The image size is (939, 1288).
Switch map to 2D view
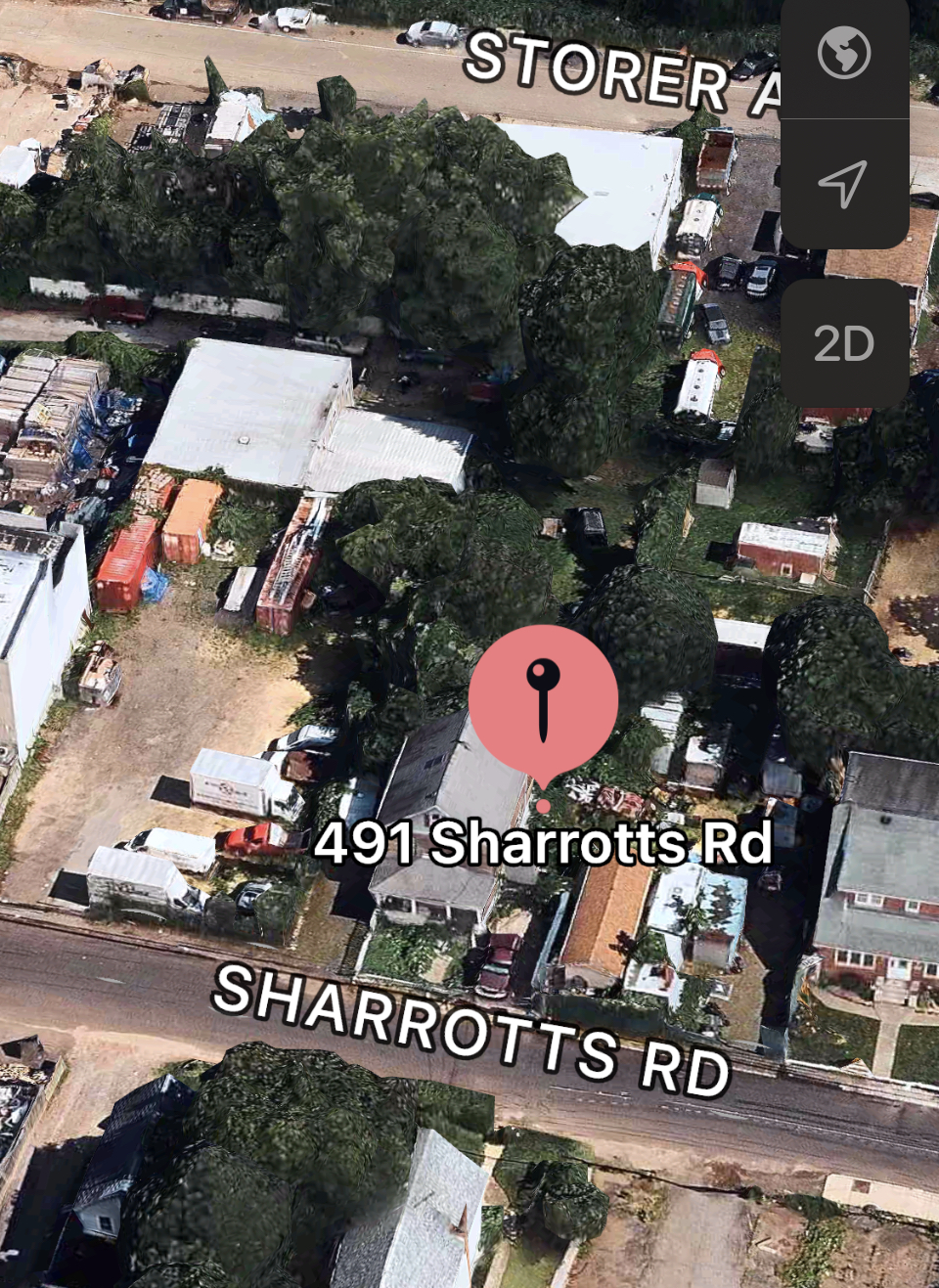pos(844,343)
